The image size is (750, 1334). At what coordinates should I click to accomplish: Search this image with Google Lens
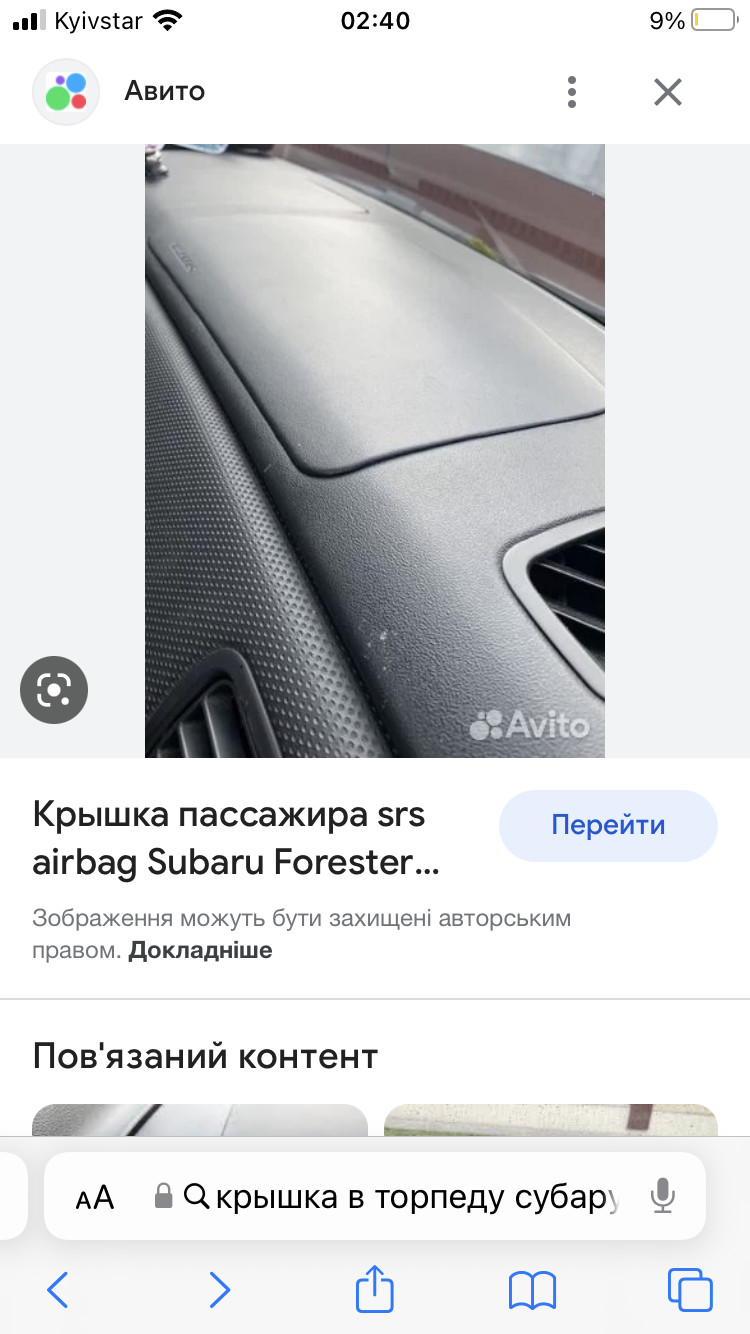(x=54, y=690)
